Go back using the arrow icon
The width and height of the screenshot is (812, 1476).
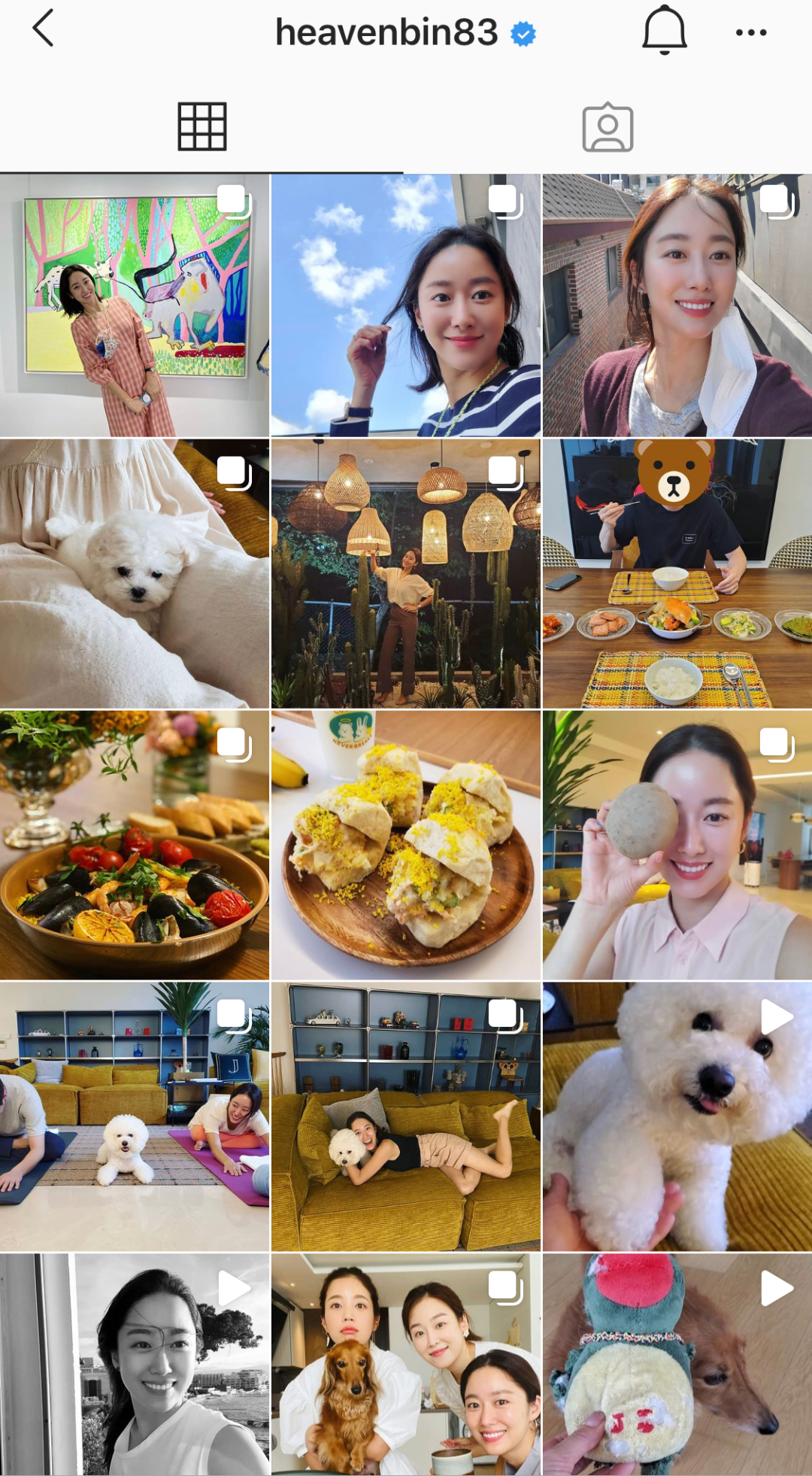tap(44, 29)
